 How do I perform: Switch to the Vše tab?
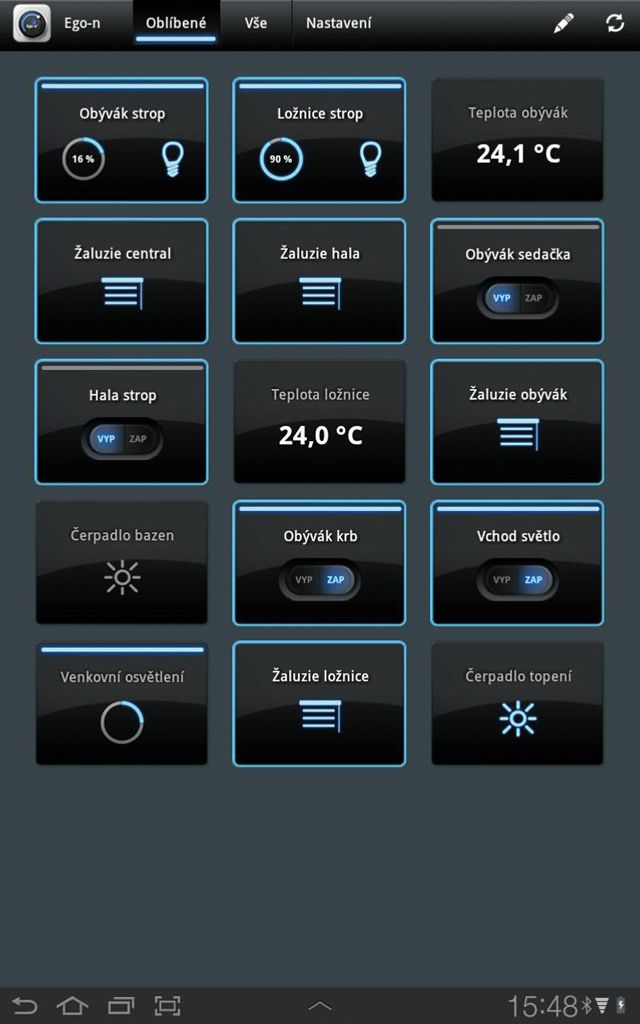(256, 24)
